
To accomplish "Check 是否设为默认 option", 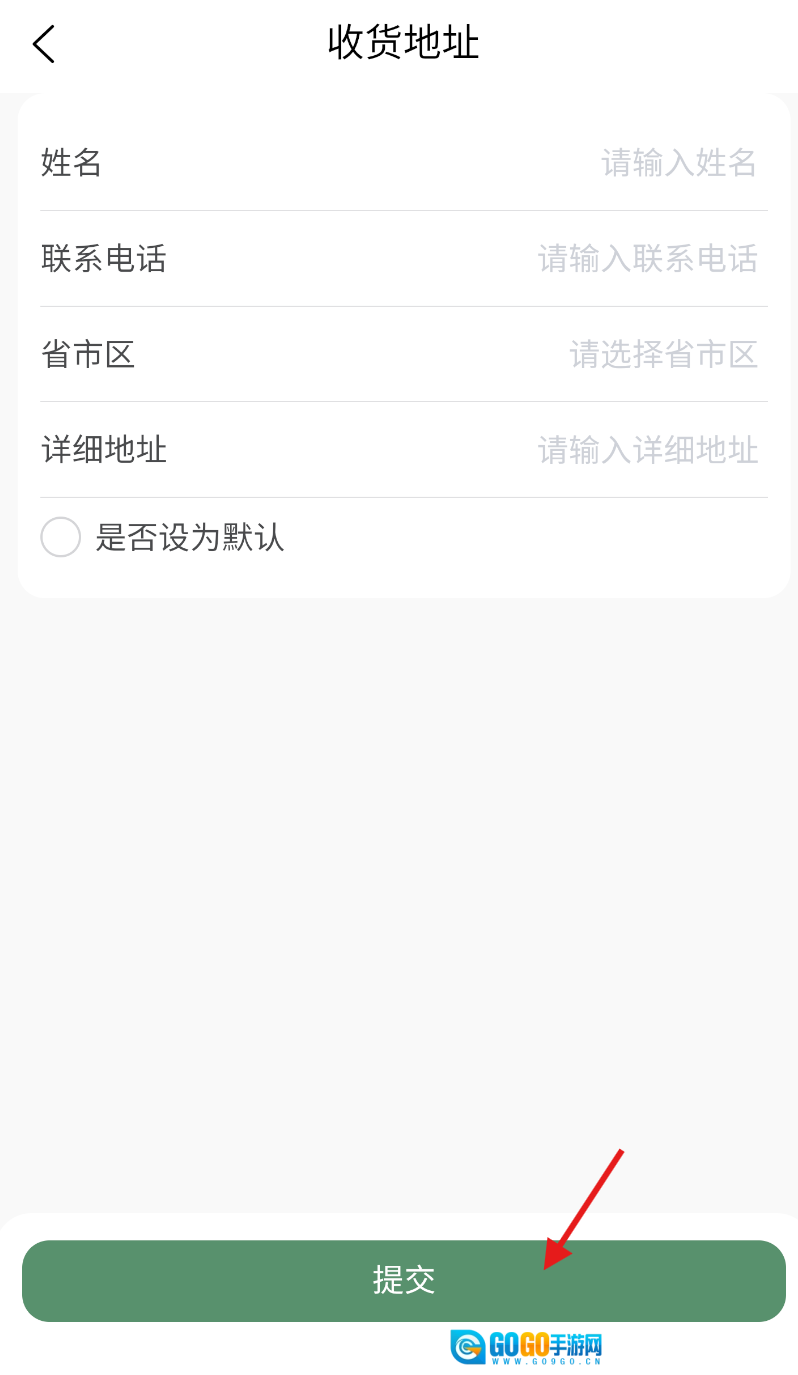I will tap(61, 537).
